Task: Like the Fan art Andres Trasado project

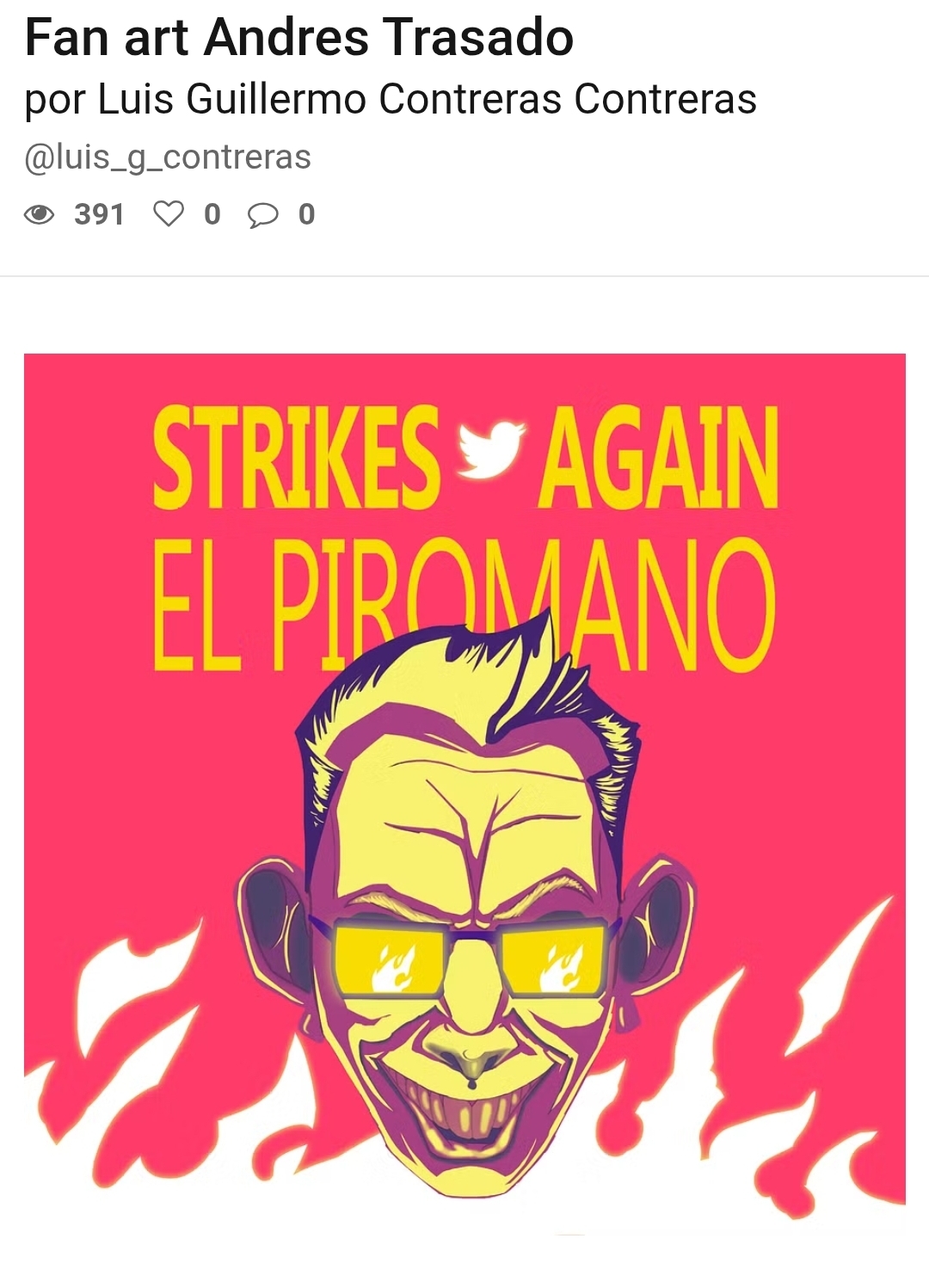Action: [169, 214]
